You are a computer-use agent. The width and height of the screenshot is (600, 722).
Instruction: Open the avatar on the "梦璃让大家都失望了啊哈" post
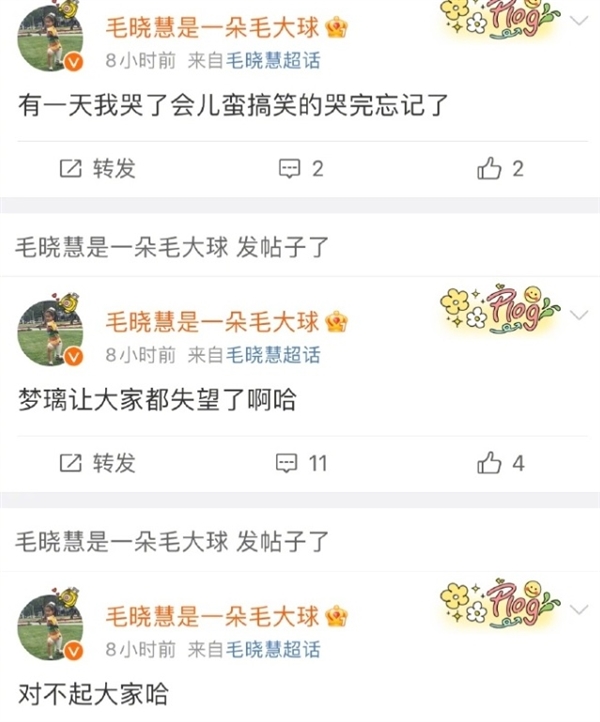click(50, 333)
